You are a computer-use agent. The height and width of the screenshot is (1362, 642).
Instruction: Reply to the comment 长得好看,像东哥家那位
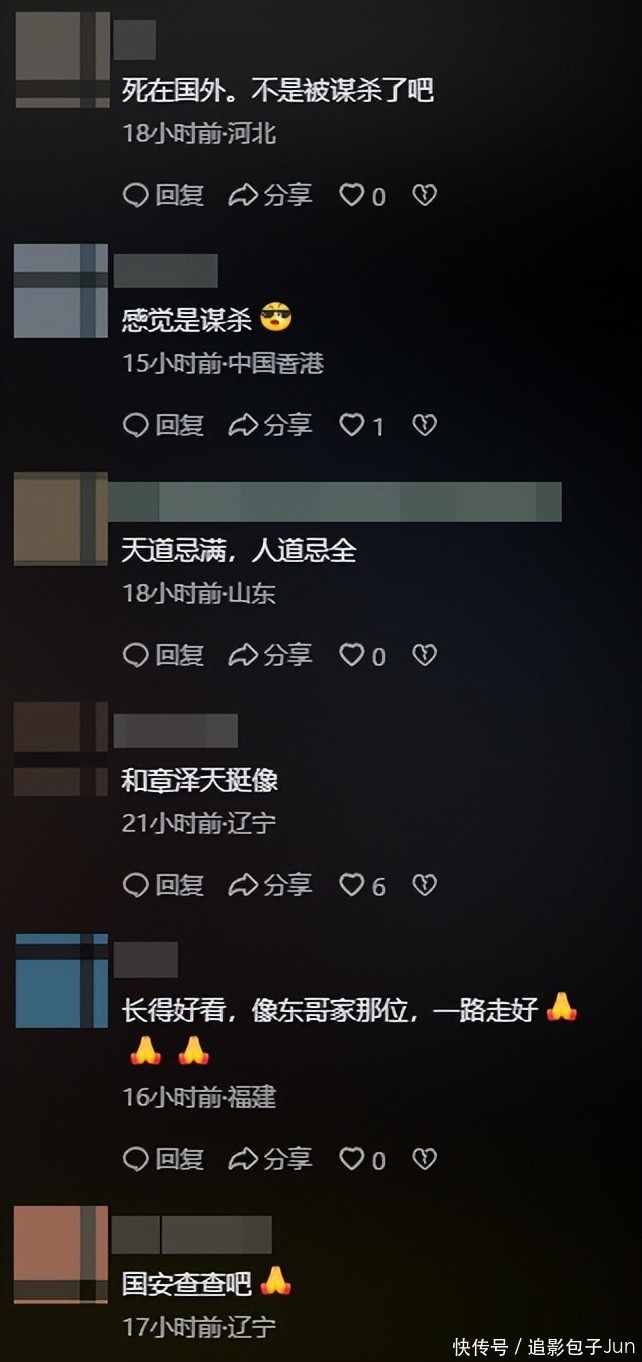click(x=163, y=1159)
